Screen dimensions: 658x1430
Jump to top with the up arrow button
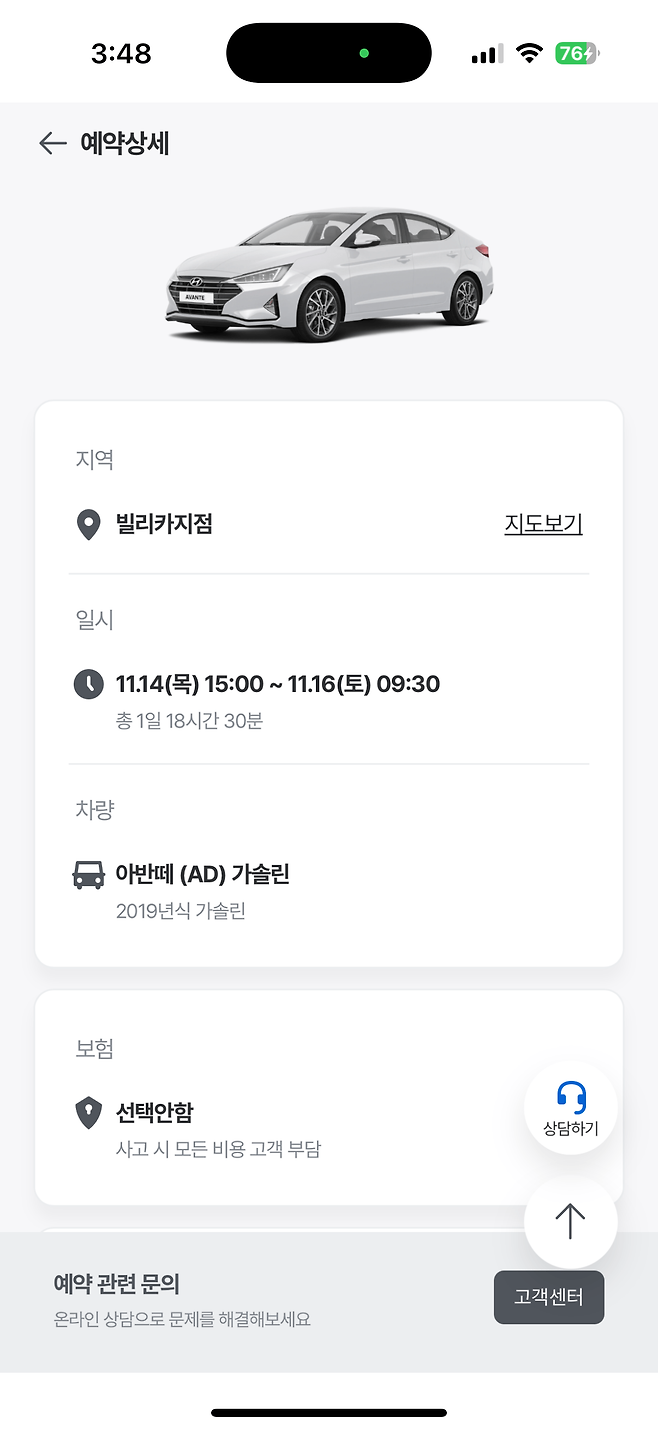pyautogui.click(x=571, y=1222)
